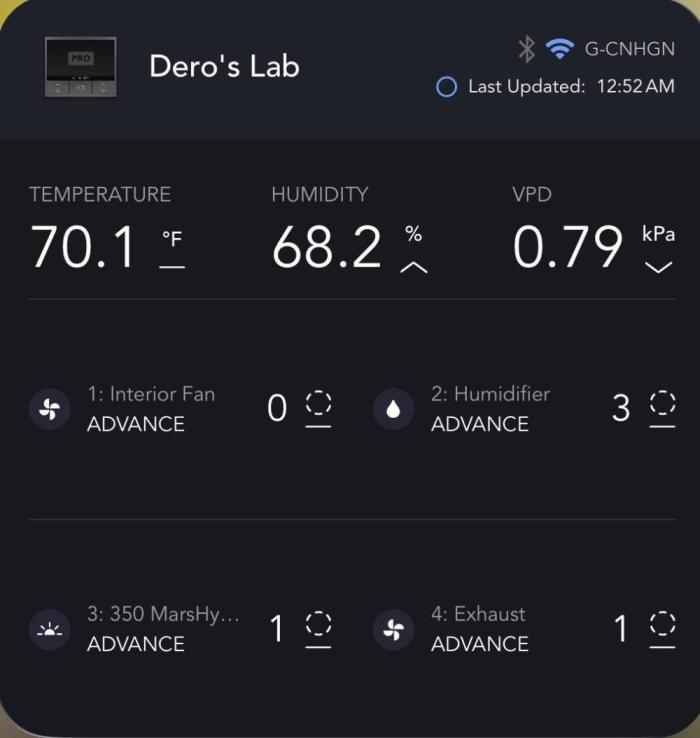
Task: Open port 3: 350 MarsHy light settings
Action: pos(162,628)
